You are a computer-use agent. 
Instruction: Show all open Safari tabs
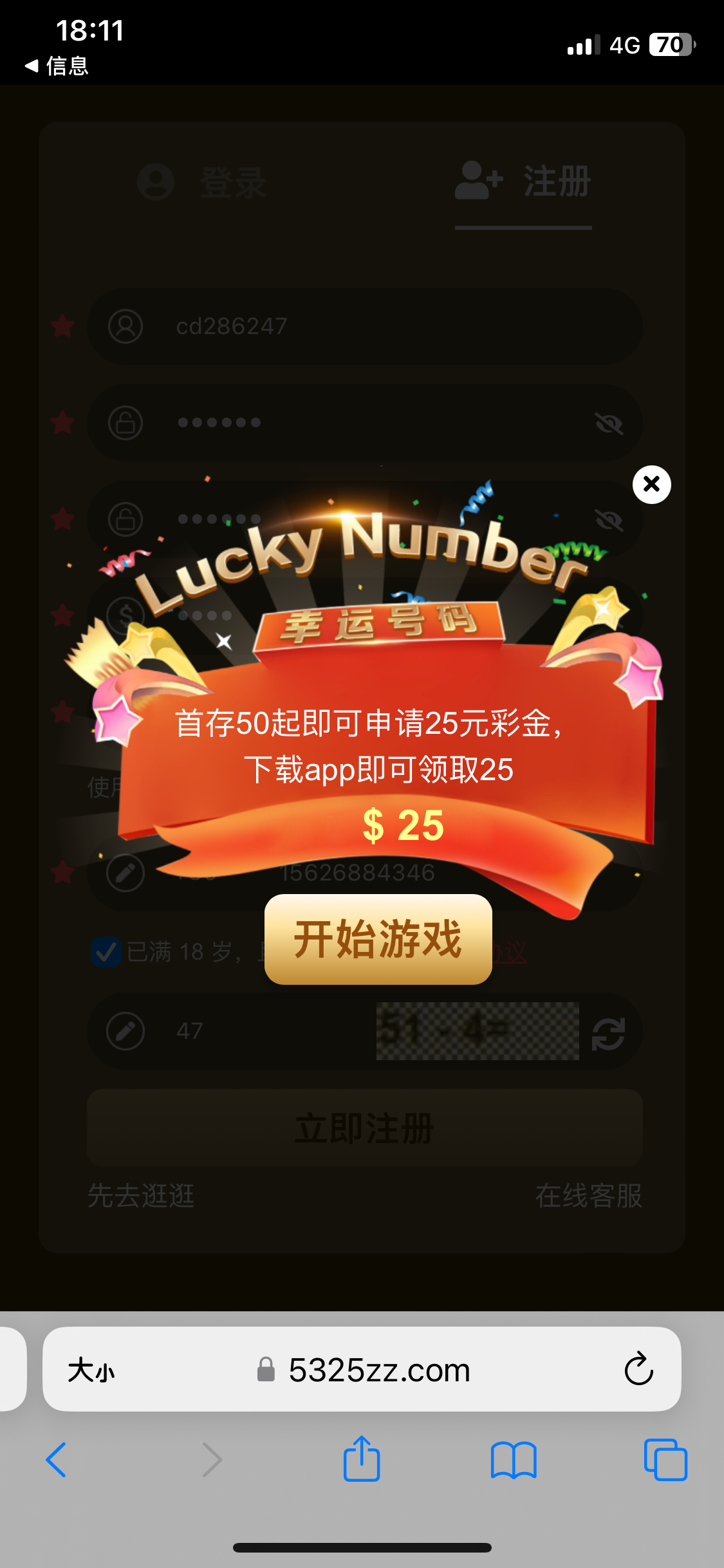[x=665, y=1460]
